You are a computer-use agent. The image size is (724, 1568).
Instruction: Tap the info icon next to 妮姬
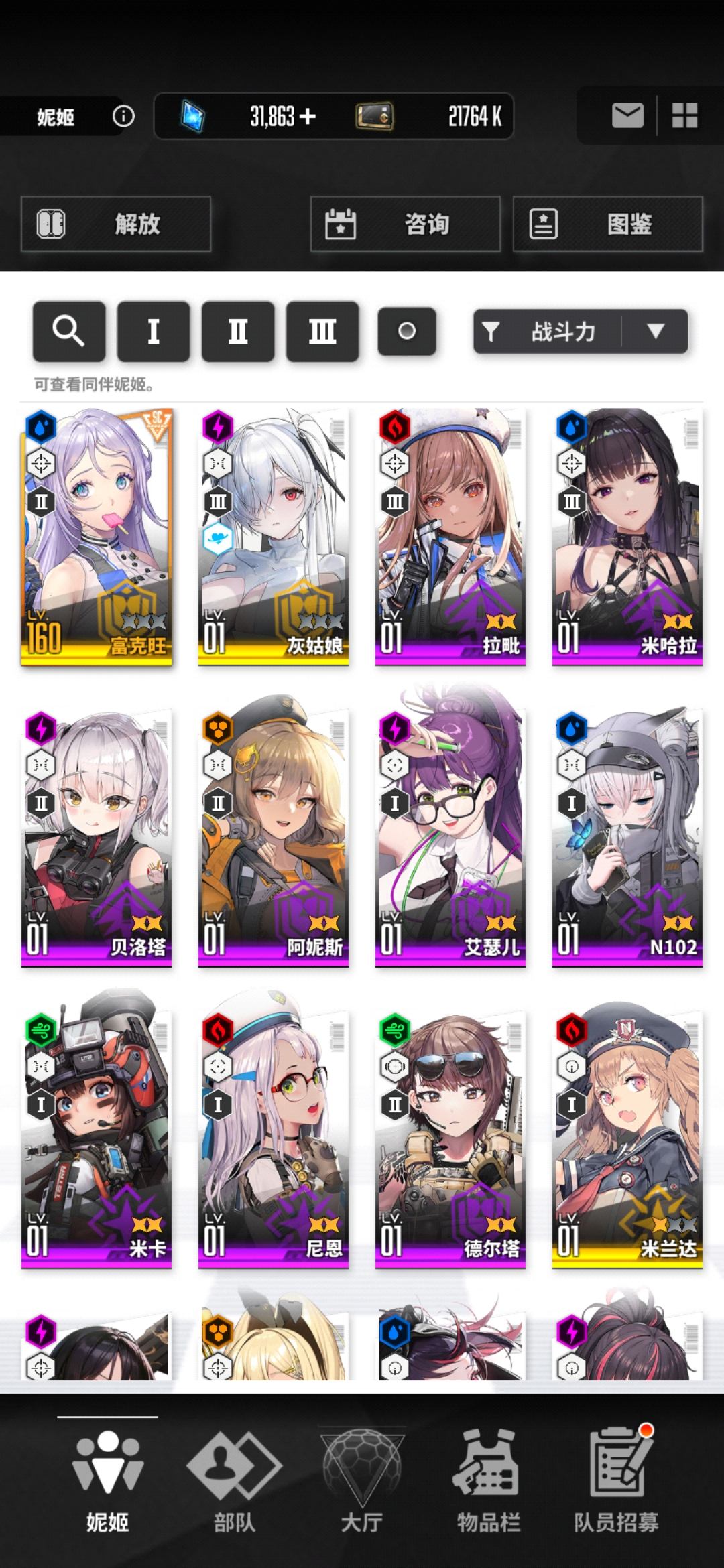tap(123, 117)
